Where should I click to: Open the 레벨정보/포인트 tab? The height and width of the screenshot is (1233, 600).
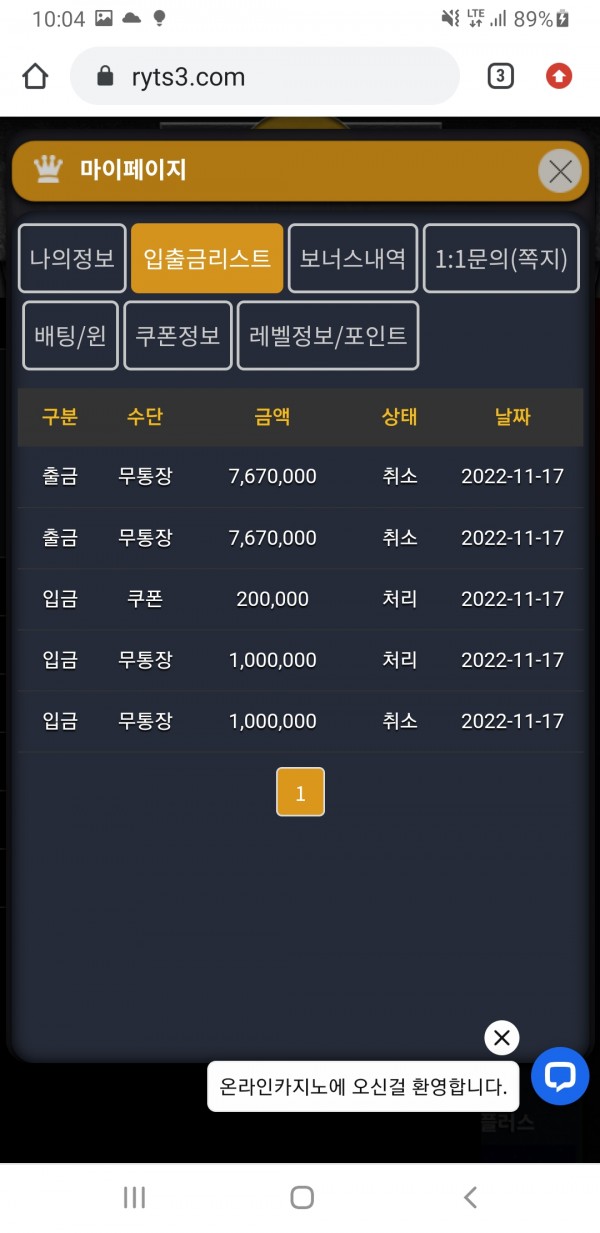point(328,336)
